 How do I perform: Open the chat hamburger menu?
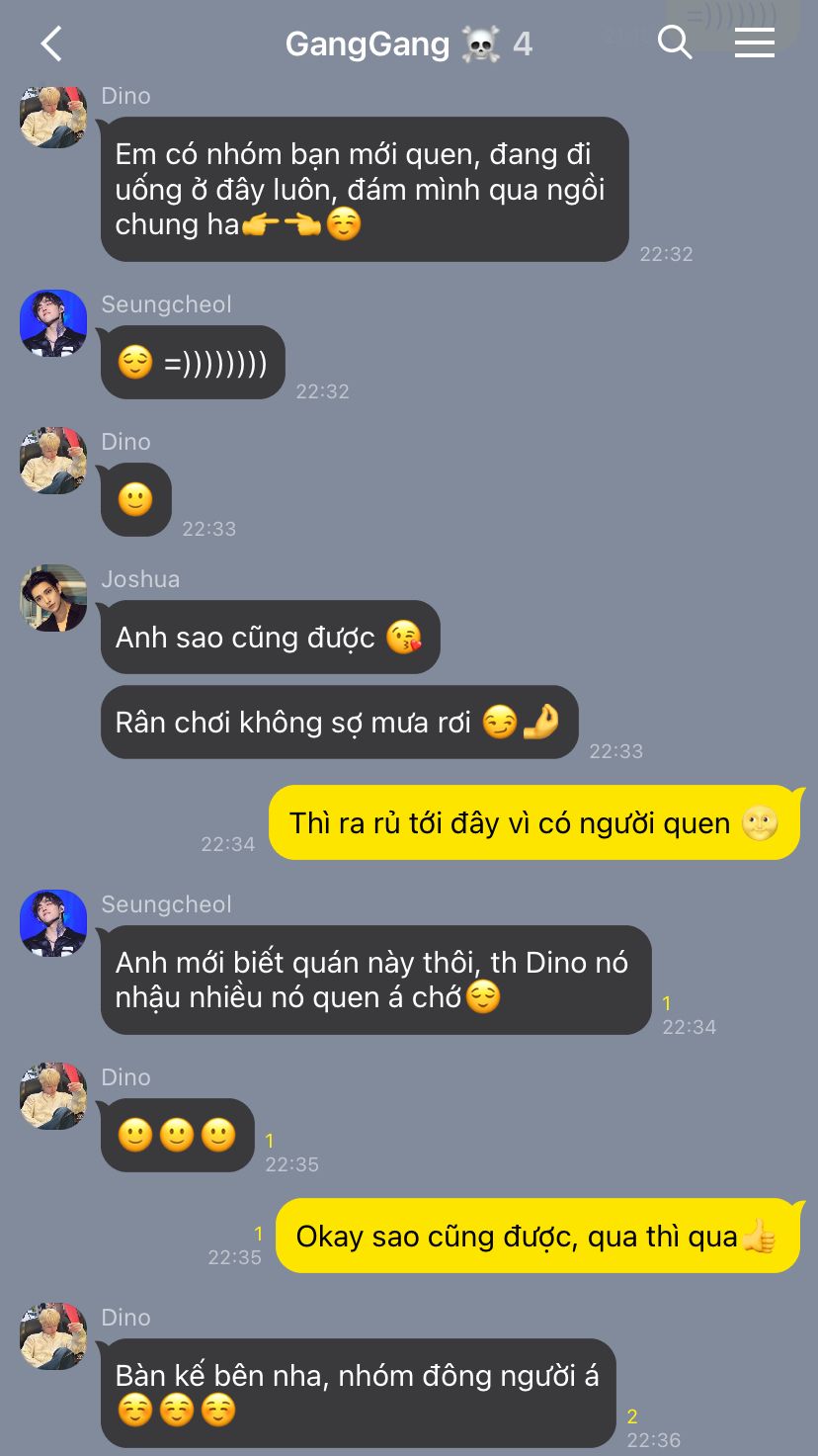tap(755, 43)
